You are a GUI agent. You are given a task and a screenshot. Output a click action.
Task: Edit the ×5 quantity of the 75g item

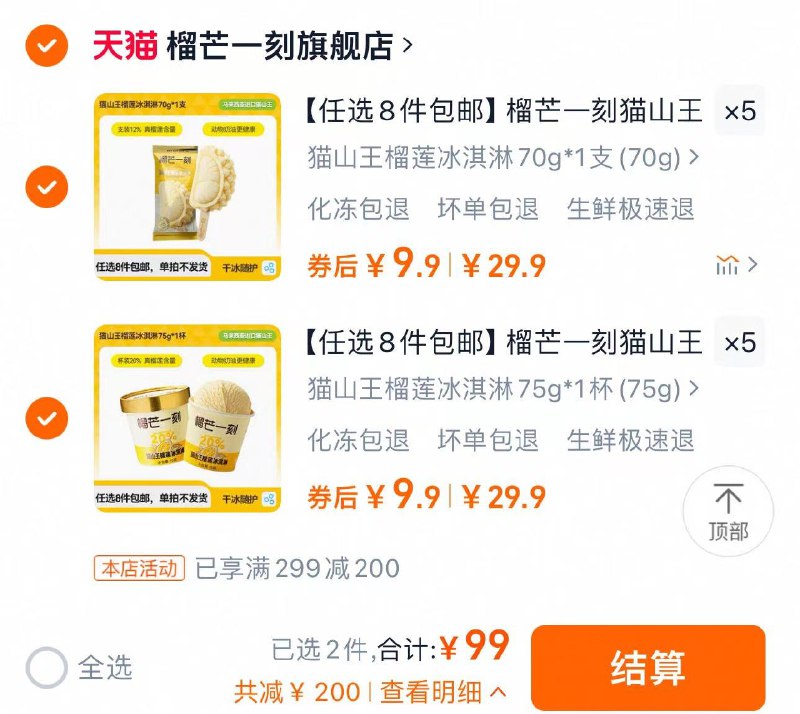tap(740, 343)
